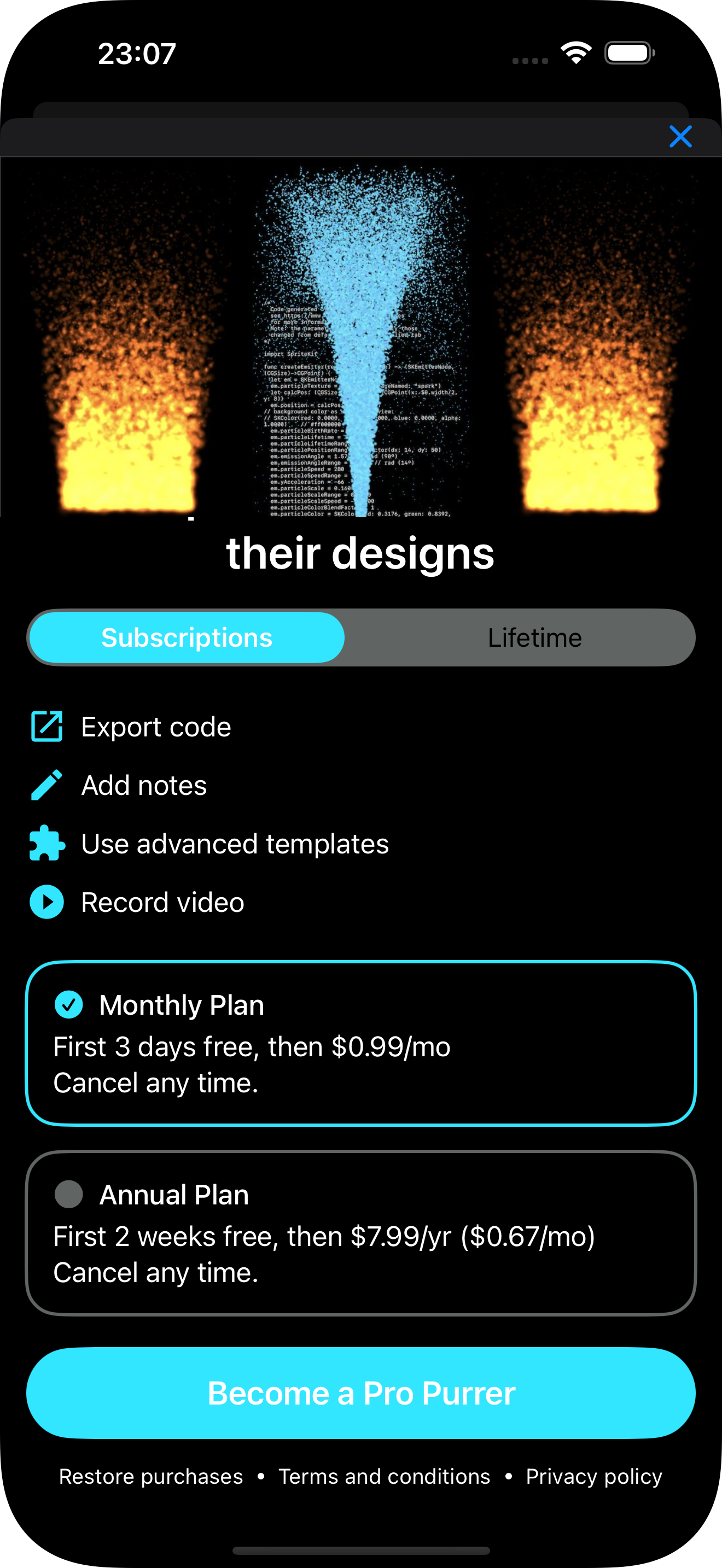Select the Subscriptions tab
The image size is (722, 1568).
pos(187,637)
